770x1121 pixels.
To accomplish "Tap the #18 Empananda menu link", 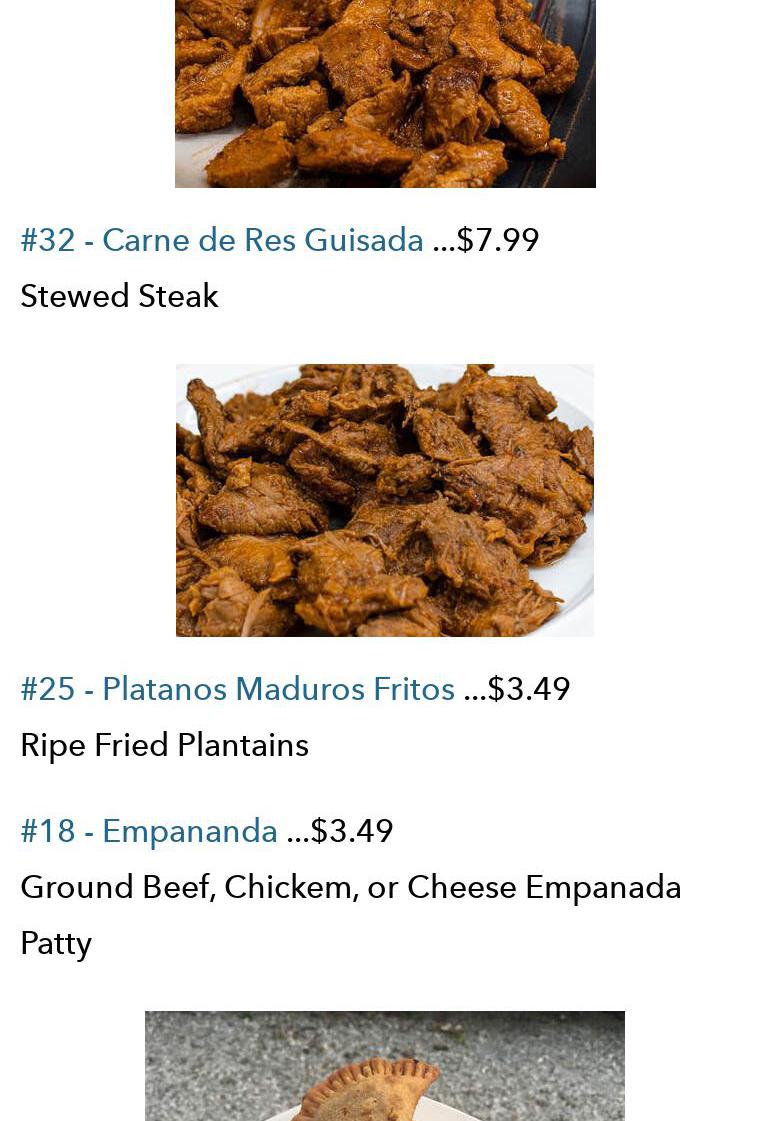I will pyautogui.click(x=149, y=831).
